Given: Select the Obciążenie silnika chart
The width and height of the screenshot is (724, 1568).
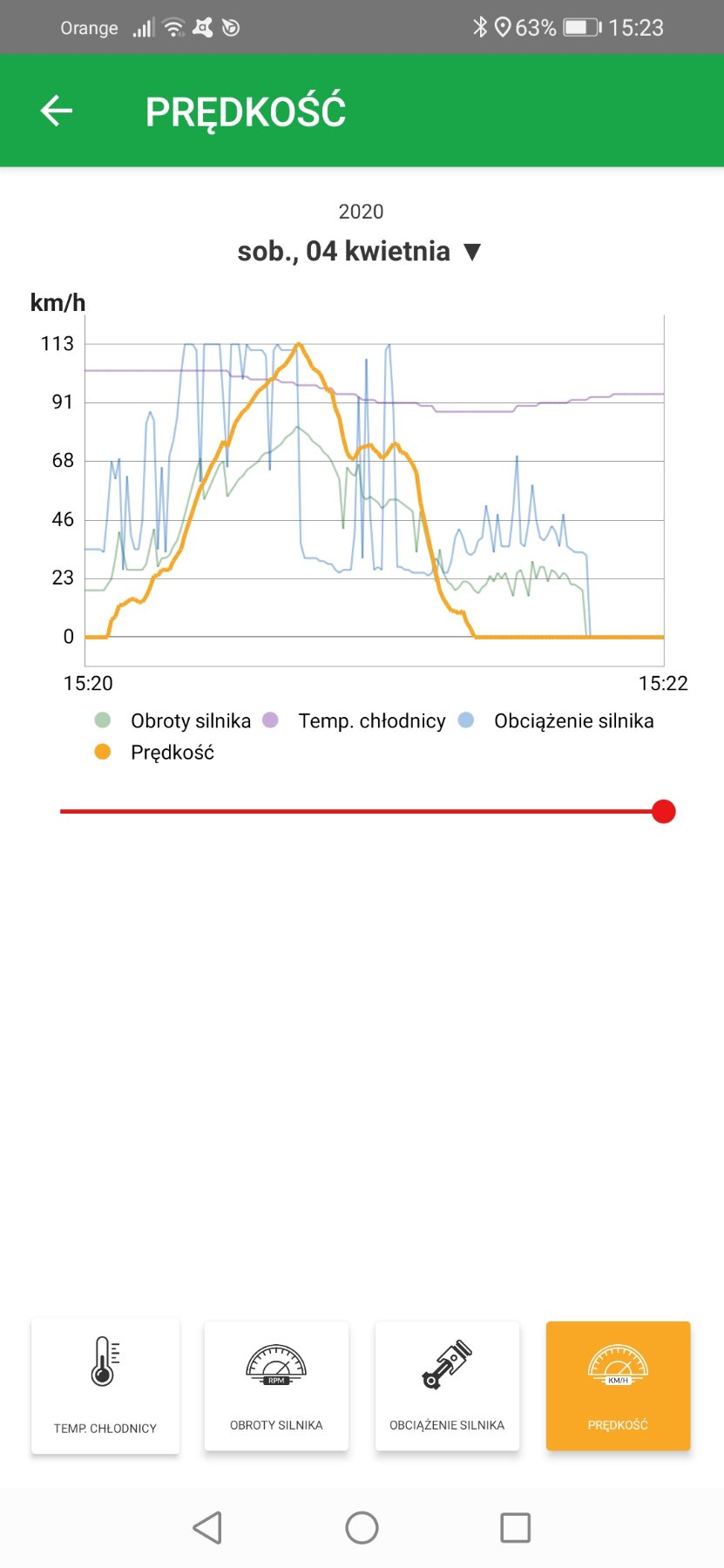Looking at the screenshot, I should 447,1386.
